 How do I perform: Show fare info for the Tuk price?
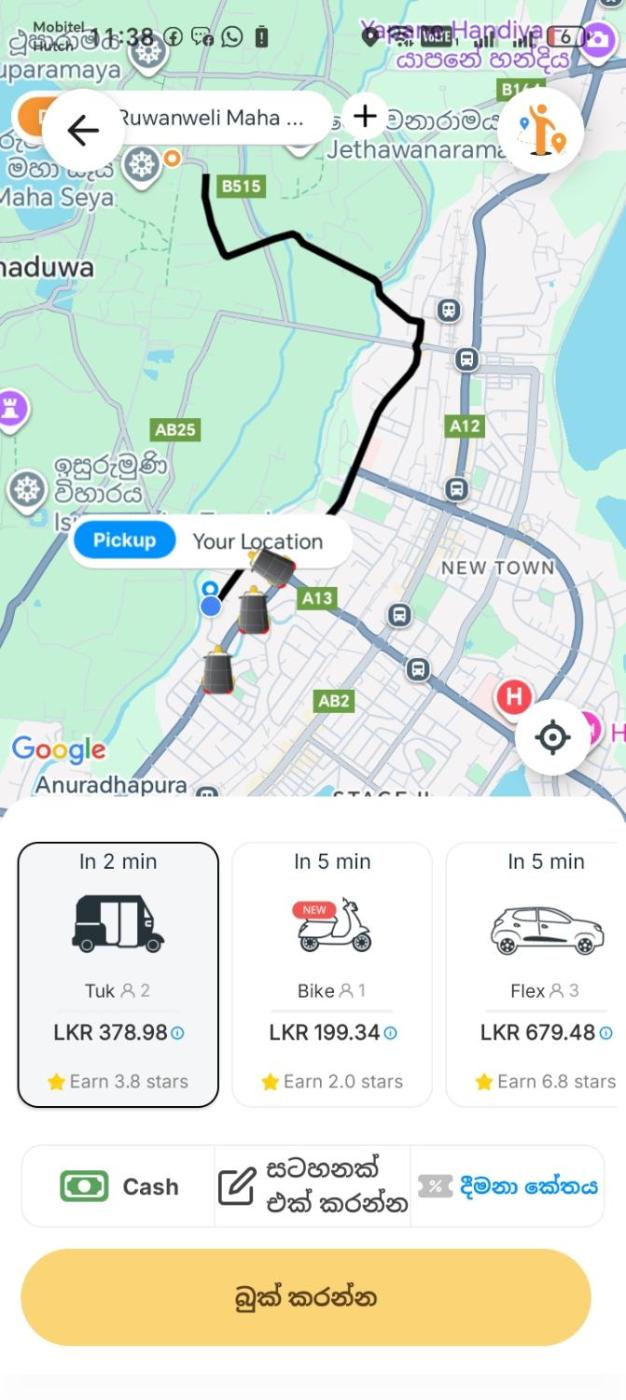178,1033
